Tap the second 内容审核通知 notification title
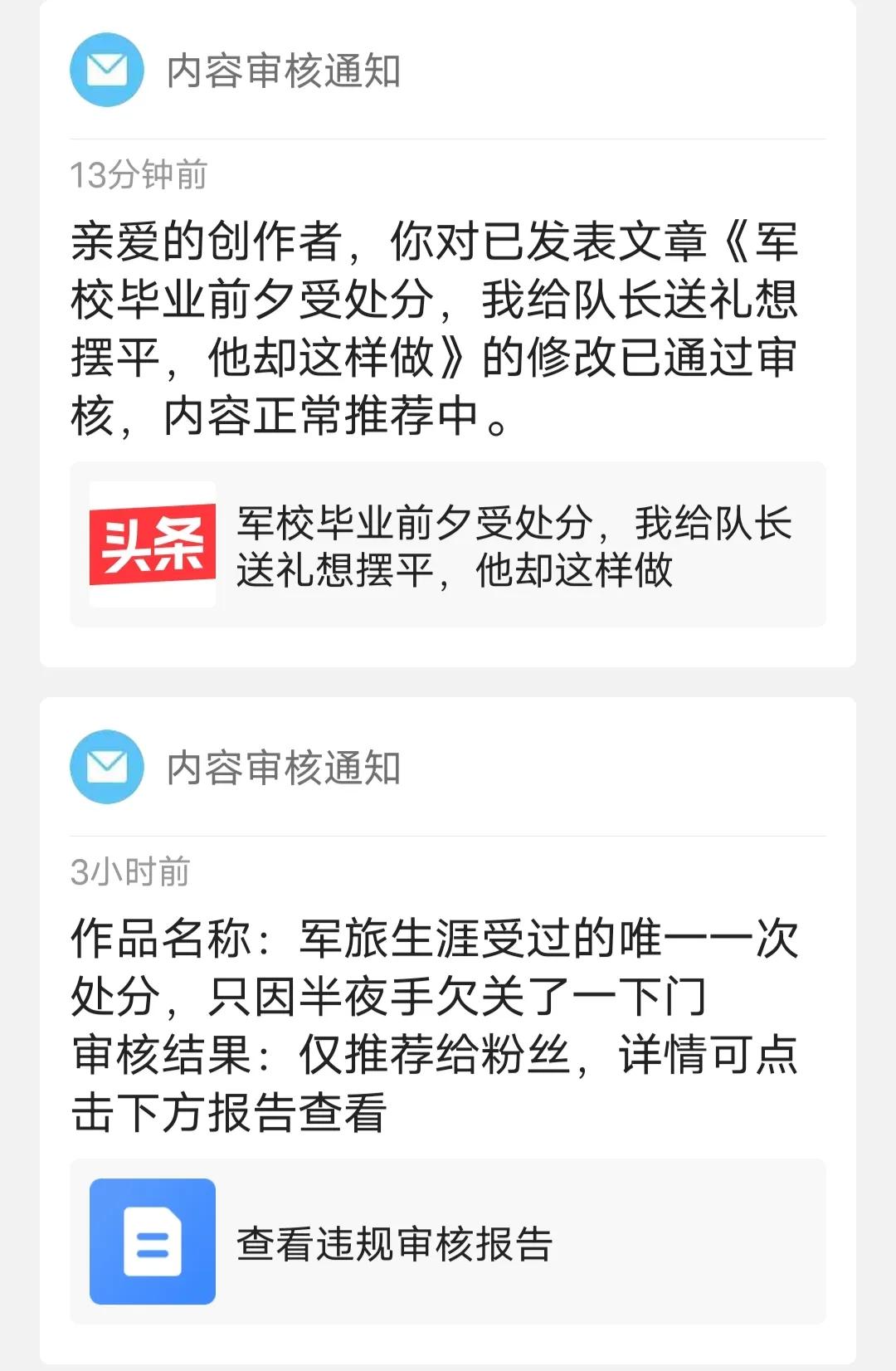This screenshot has width=896, height=1371. tap(284, 769)
